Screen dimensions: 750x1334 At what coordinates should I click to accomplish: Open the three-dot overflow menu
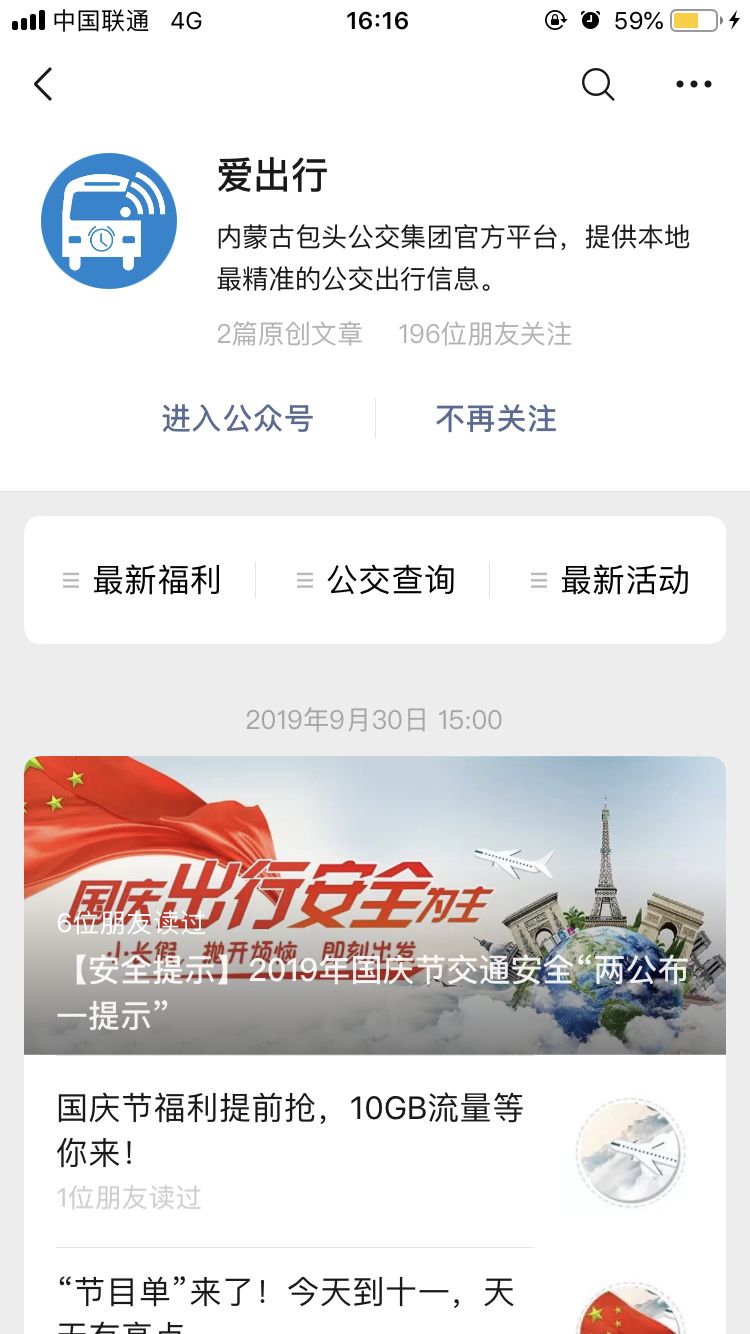693,84
